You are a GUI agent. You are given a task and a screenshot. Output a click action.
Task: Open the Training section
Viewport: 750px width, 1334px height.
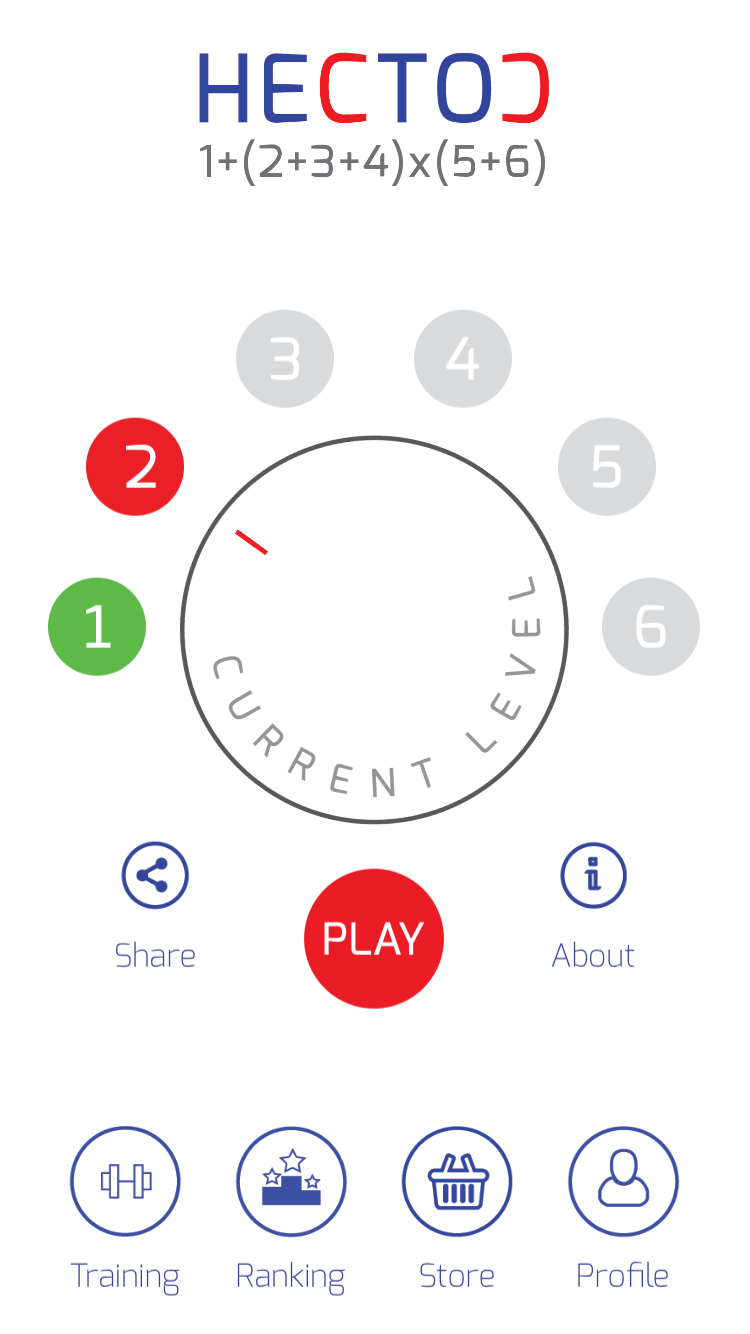point(125,1182)
